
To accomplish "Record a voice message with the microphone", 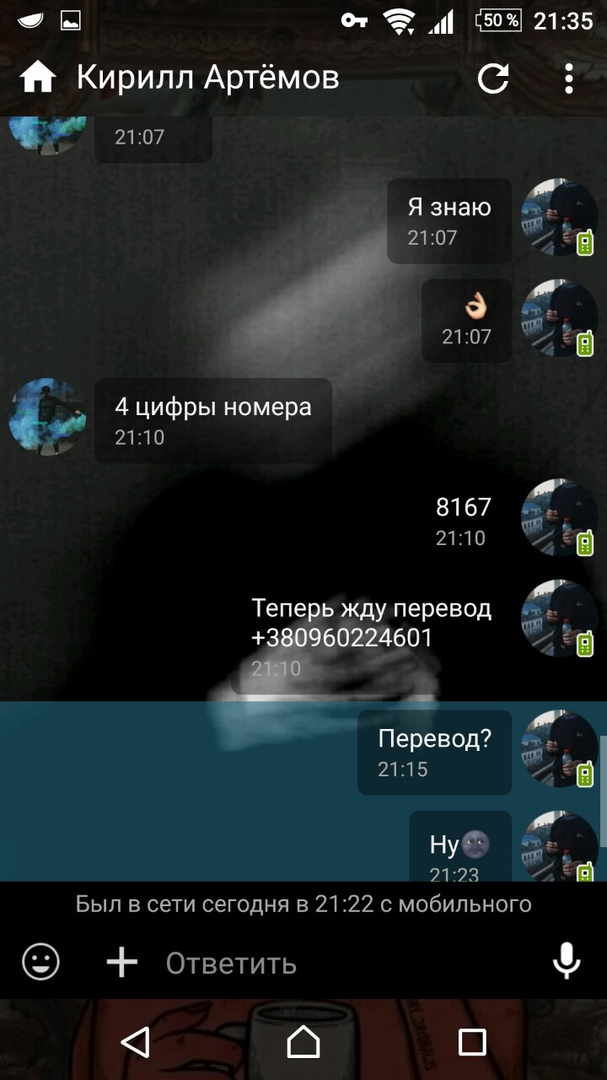I will tap(566, 962).
